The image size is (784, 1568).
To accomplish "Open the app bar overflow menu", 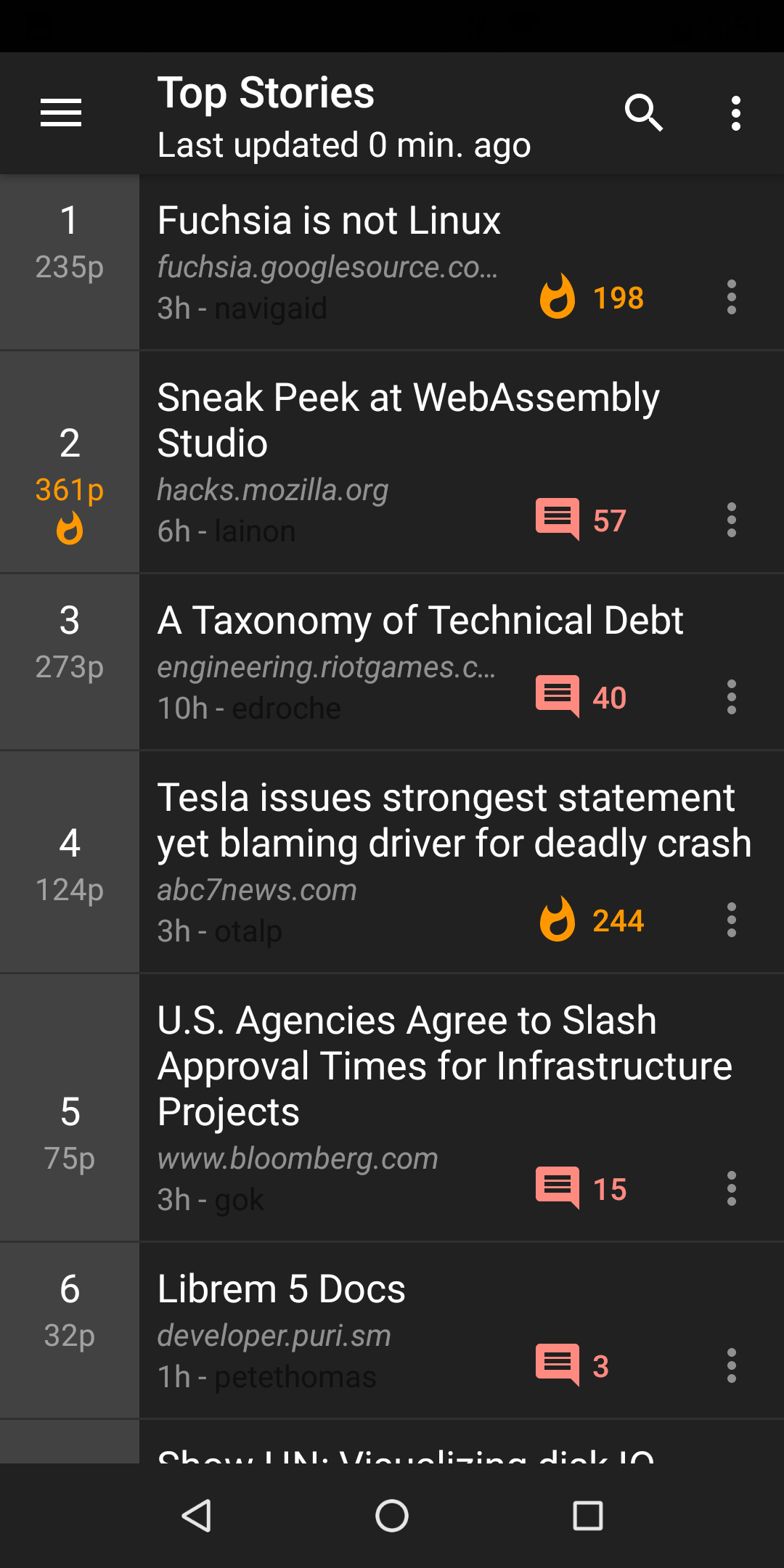I will point(735,113).
